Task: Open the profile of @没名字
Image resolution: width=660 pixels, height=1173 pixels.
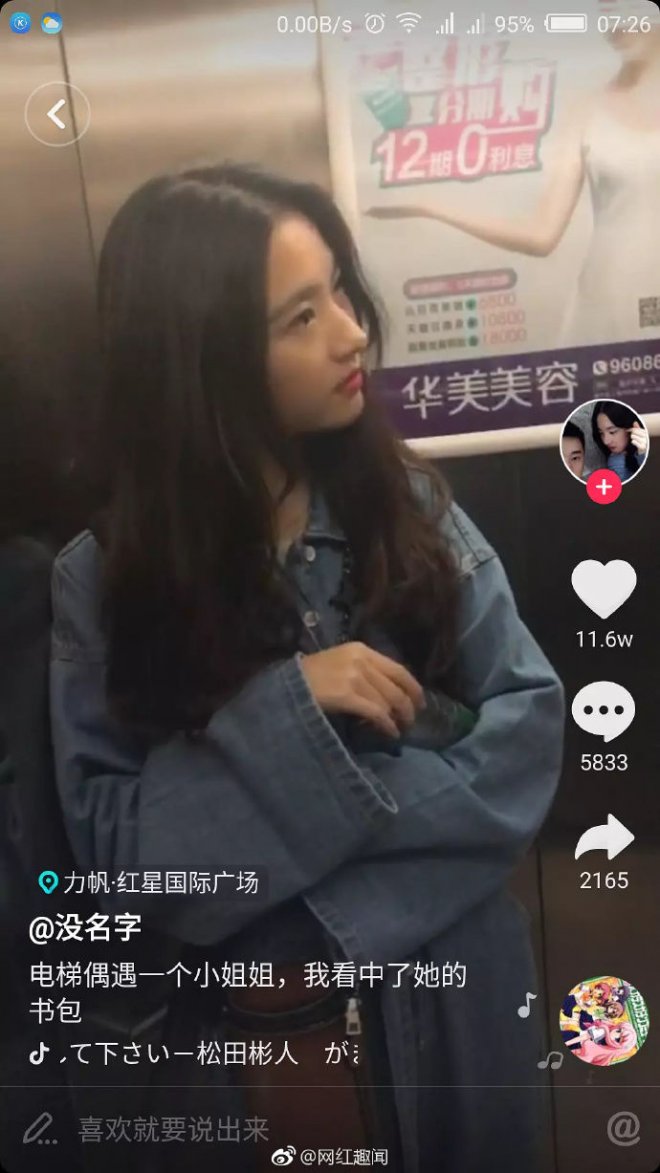Action: (x=85, y=928)
